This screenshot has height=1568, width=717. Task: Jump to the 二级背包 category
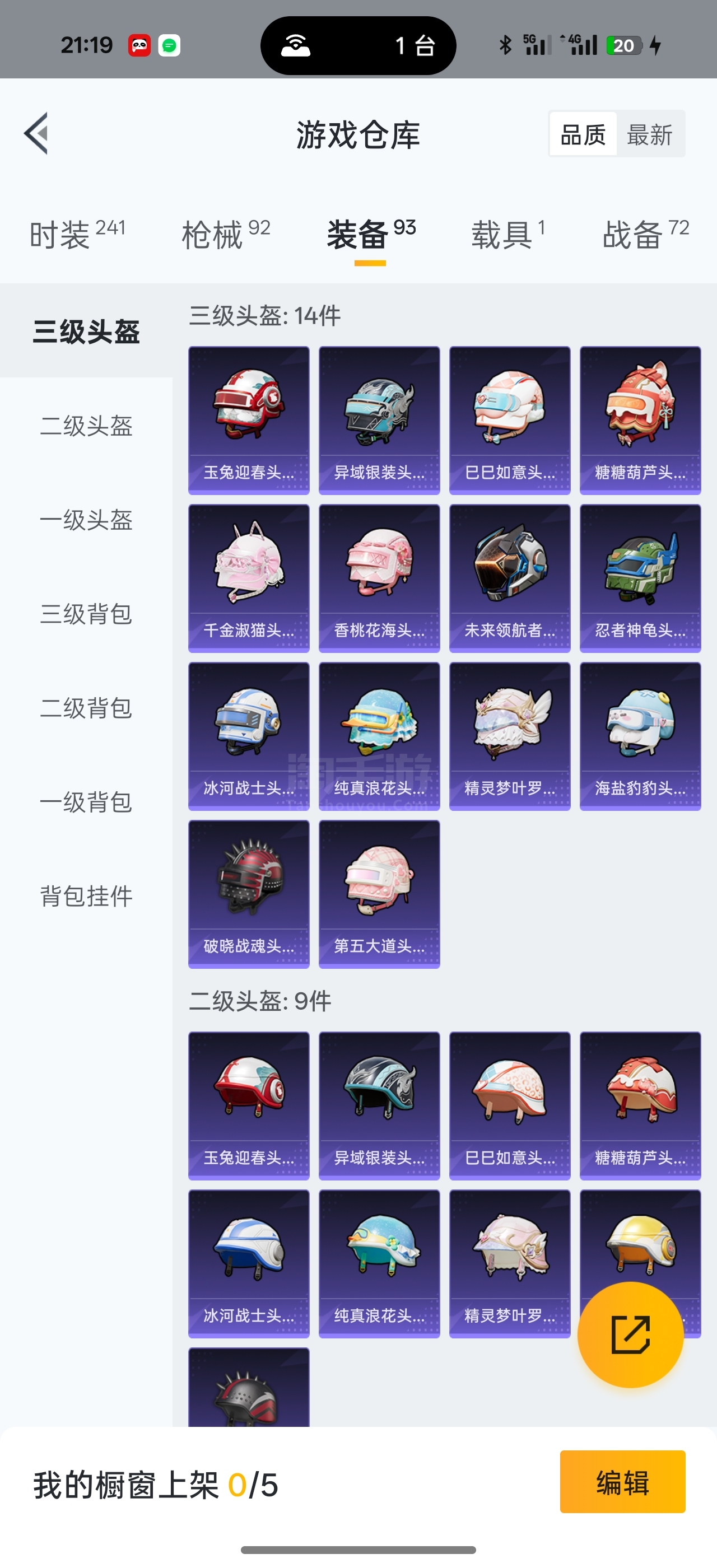coord(86,708)
